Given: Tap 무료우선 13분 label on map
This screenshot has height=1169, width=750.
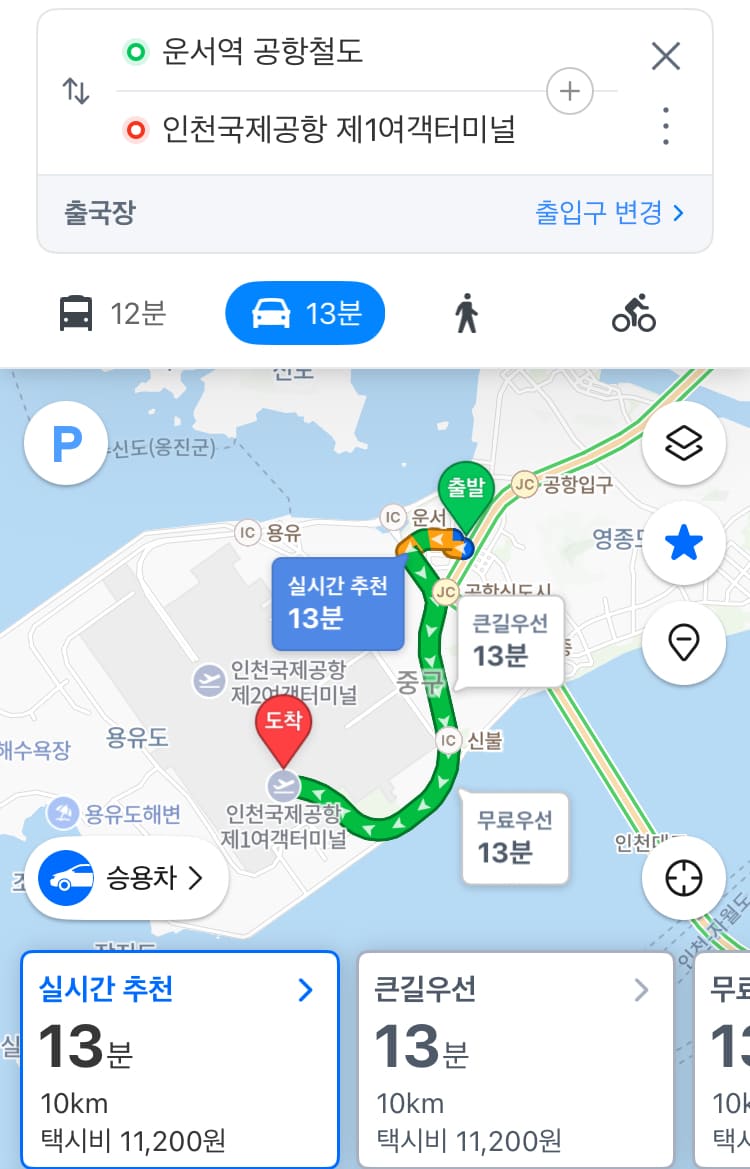Looking at the screenshot, I should pos(515,838).
